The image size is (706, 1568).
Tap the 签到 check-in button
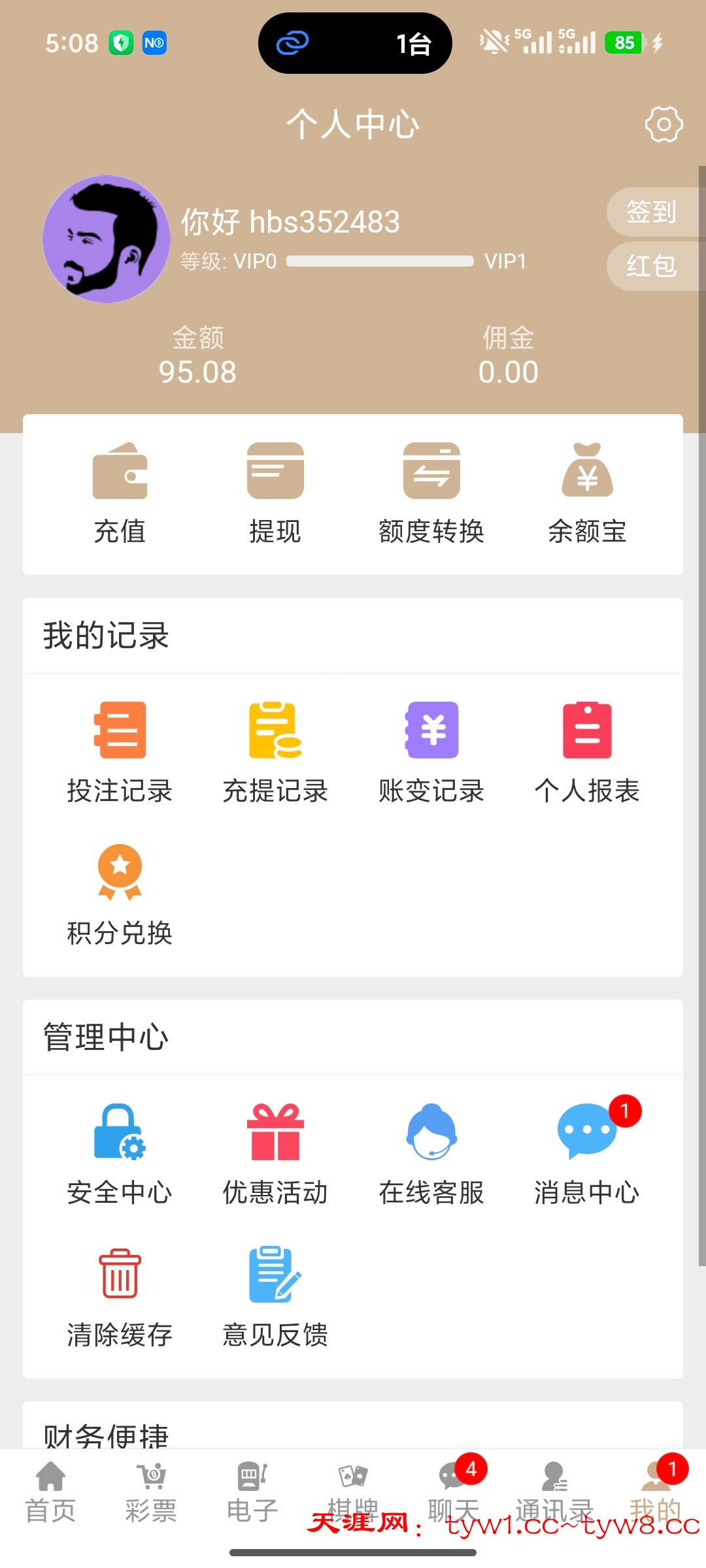click(x=652, y=212)
